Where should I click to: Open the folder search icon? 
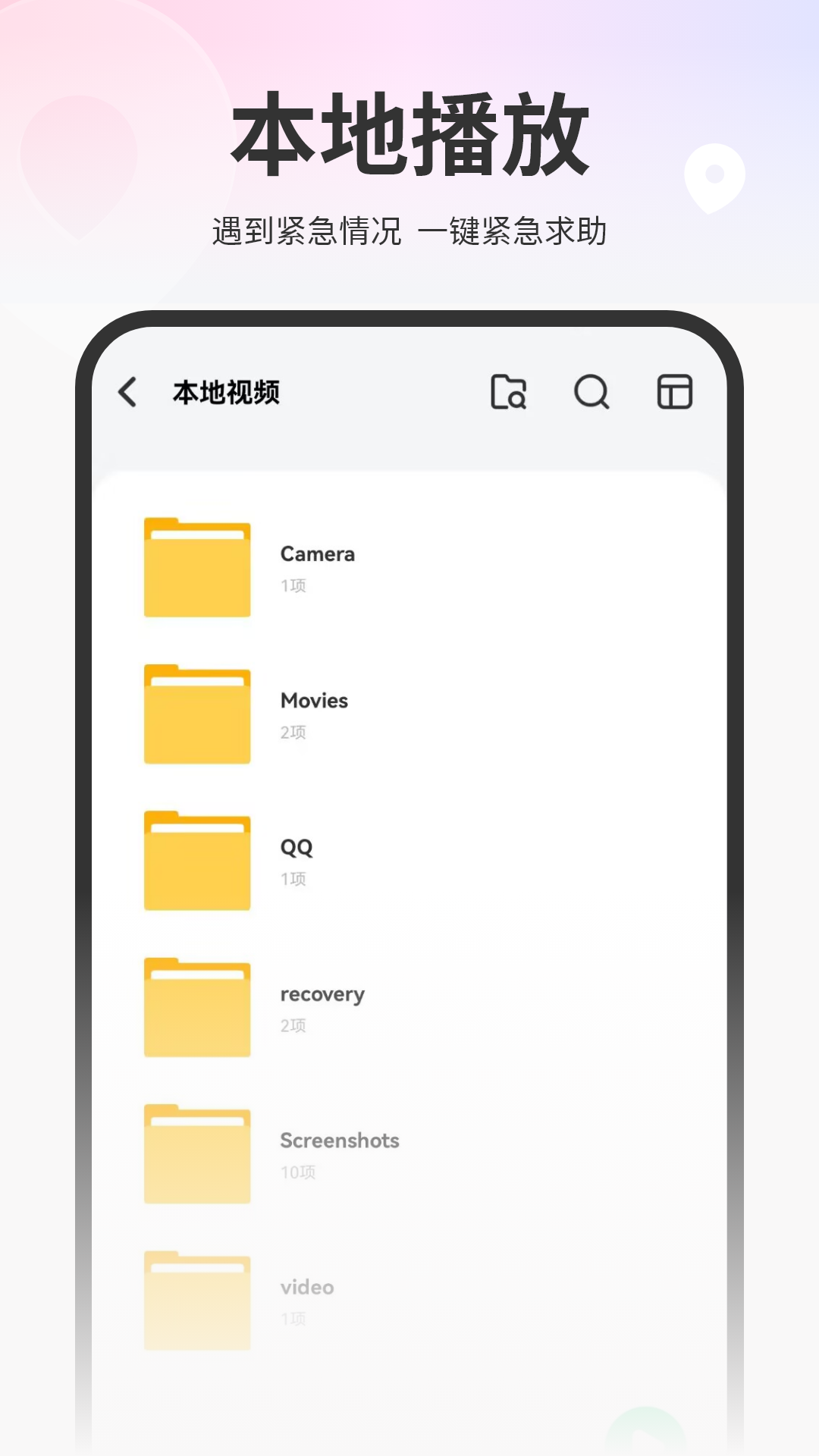point(511,393)
